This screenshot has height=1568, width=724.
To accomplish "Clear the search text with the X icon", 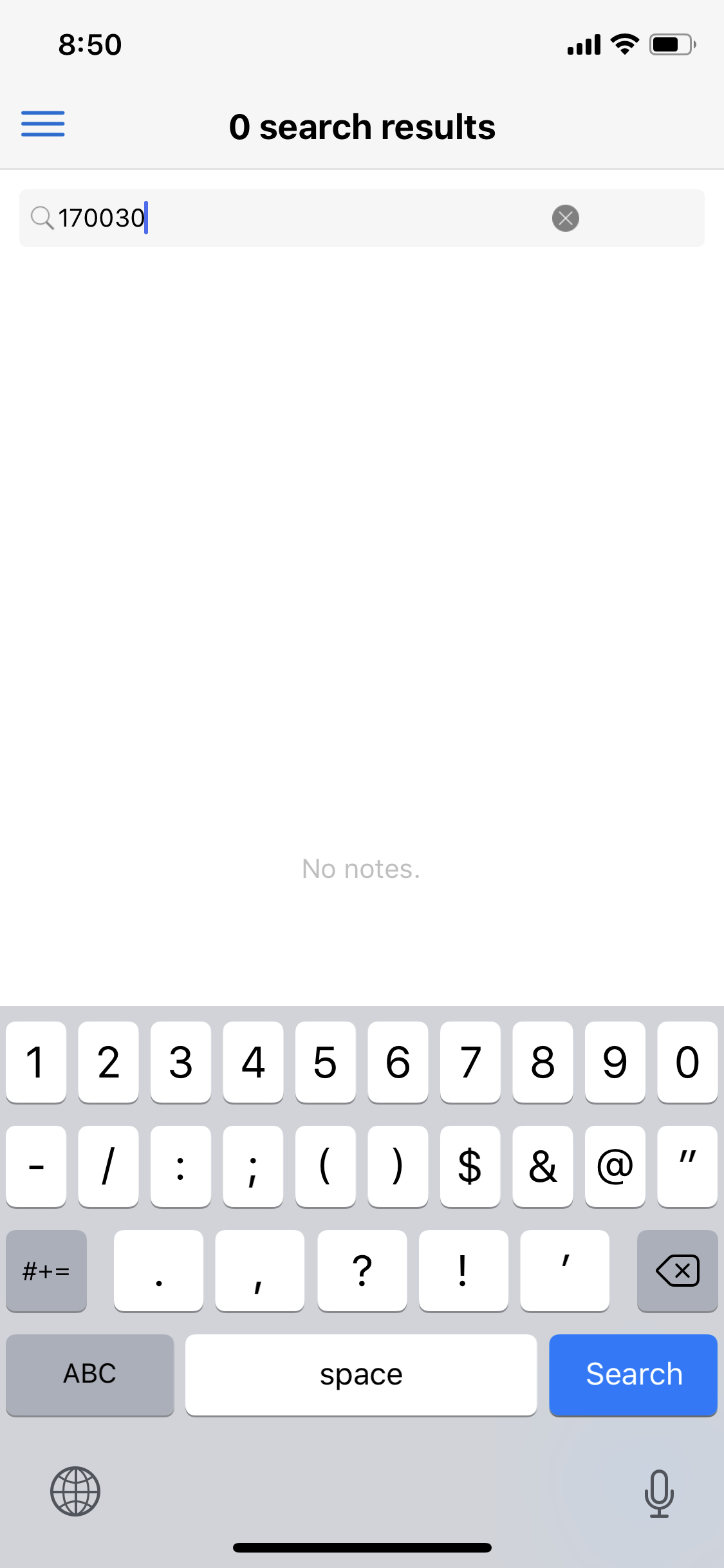I will (566, 218).
